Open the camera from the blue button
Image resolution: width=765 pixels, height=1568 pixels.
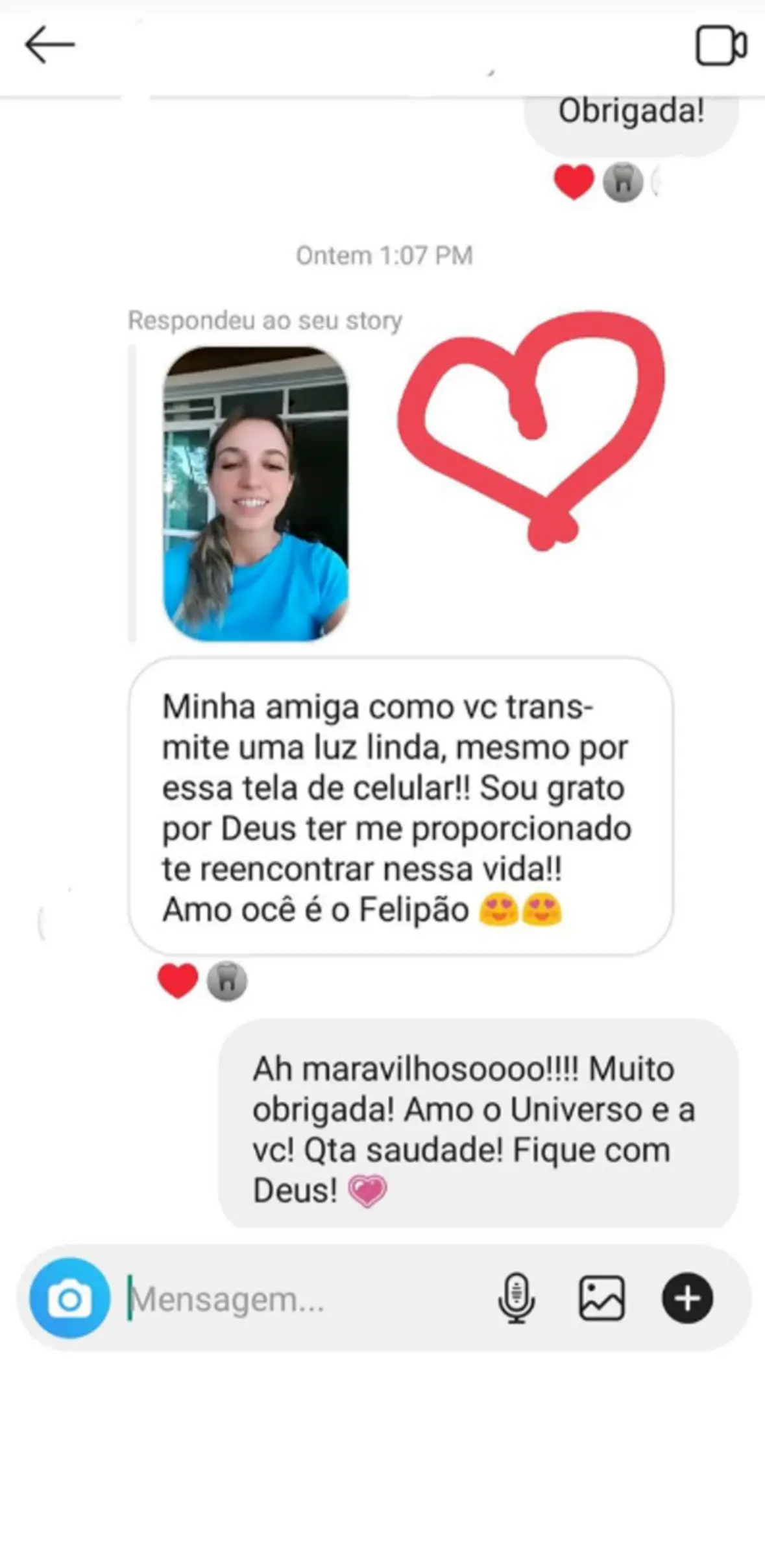69,1298
